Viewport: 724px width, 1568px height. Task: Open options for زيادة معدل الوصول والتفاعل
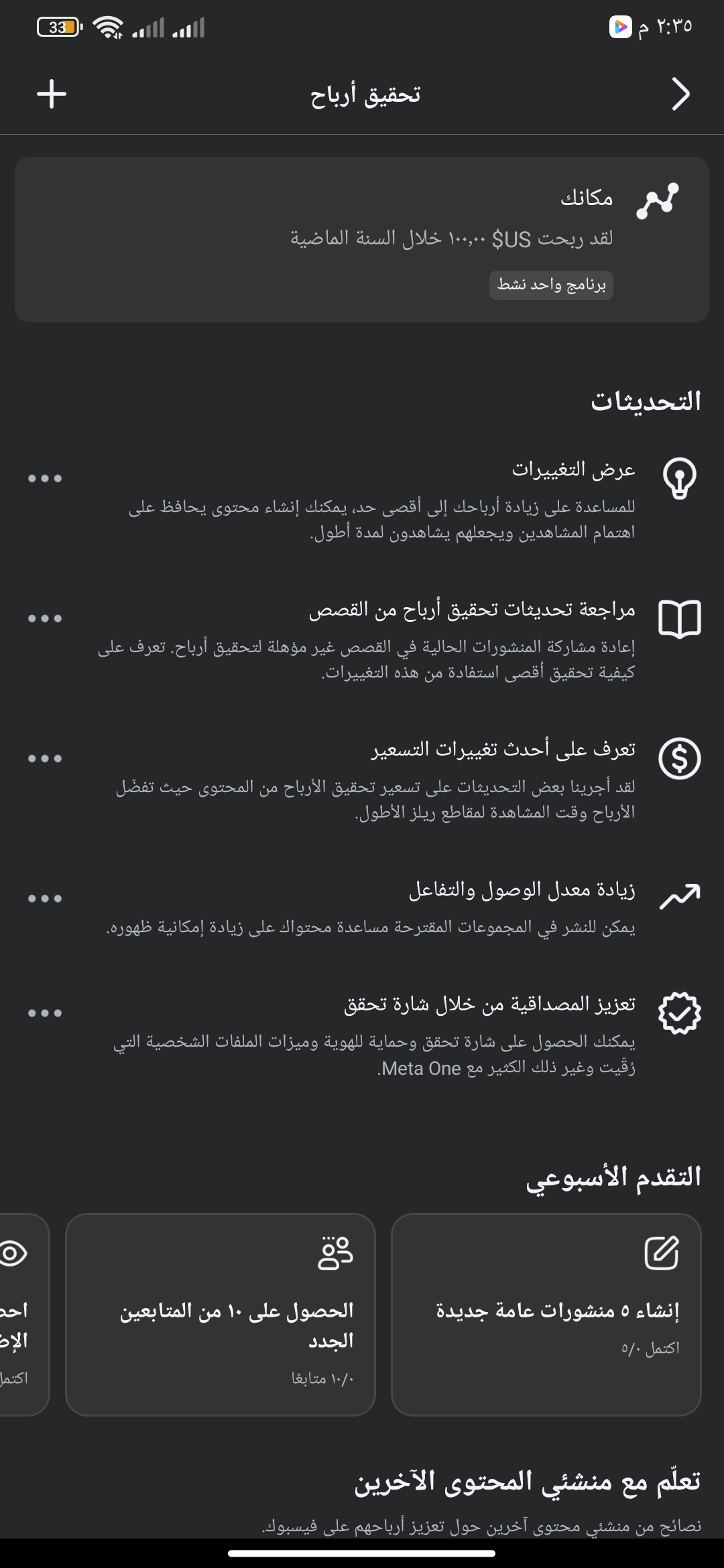point(45,899)
